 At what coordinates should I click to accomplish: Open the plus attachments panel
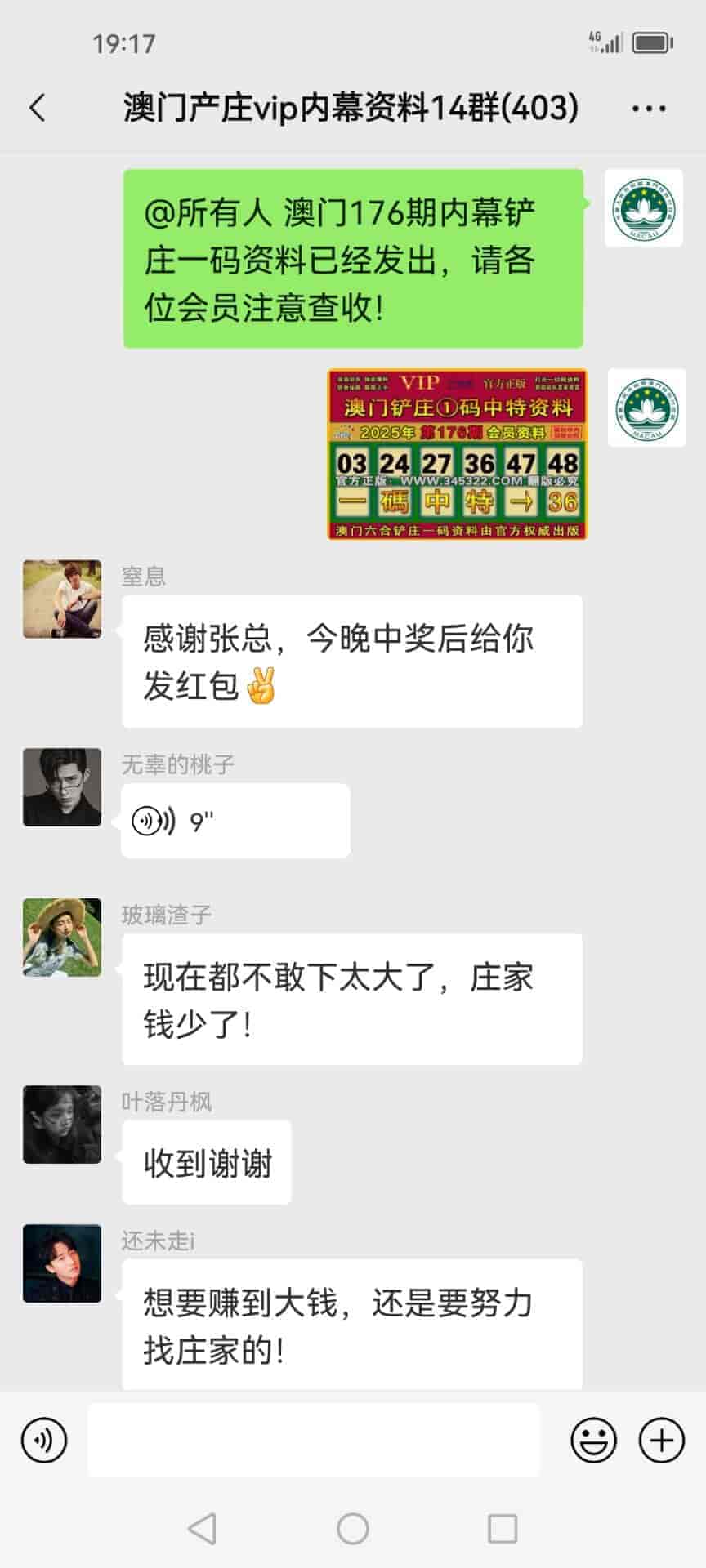[661, 1440]
